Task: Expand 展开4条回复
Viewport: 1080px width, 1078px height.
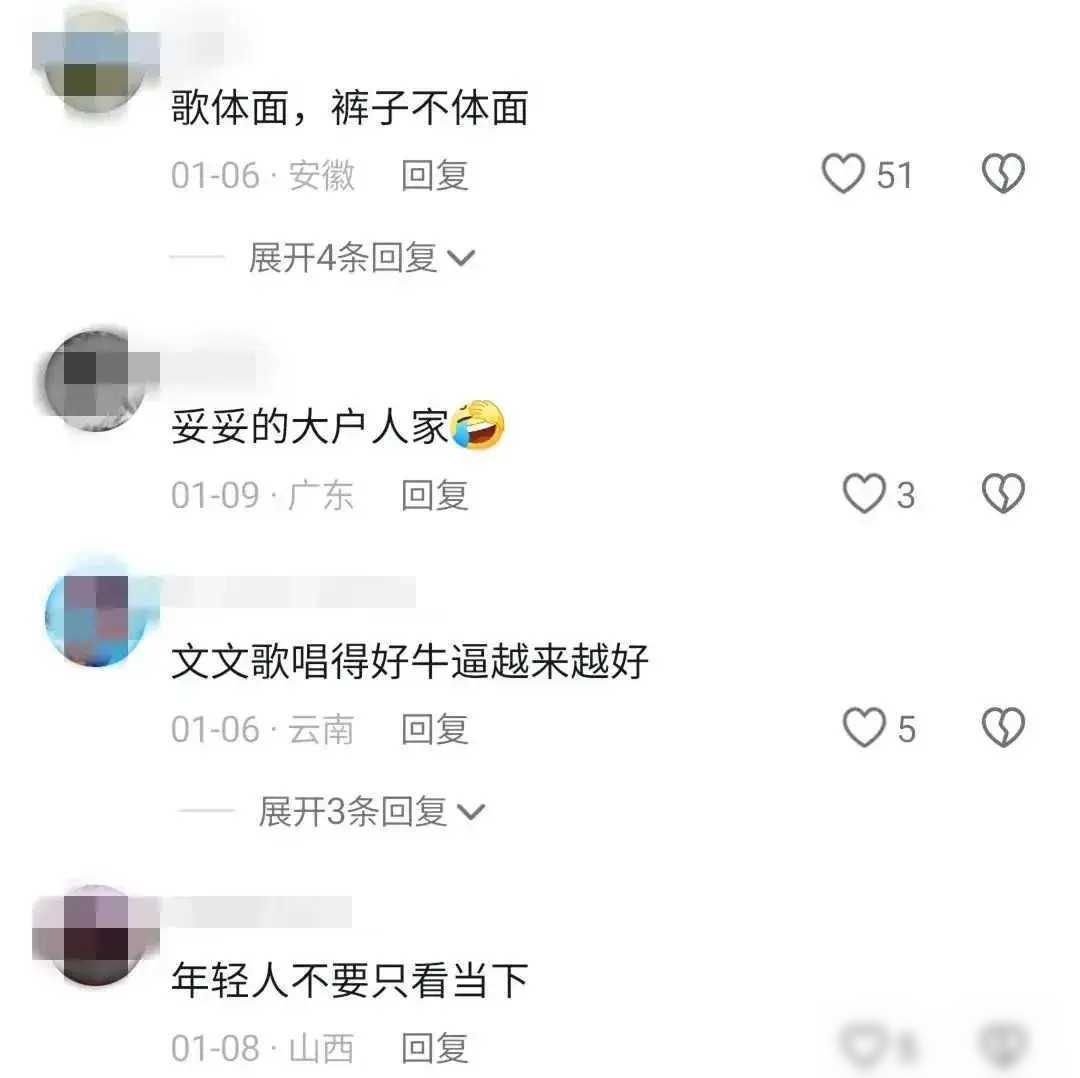Action: [360, 258]
